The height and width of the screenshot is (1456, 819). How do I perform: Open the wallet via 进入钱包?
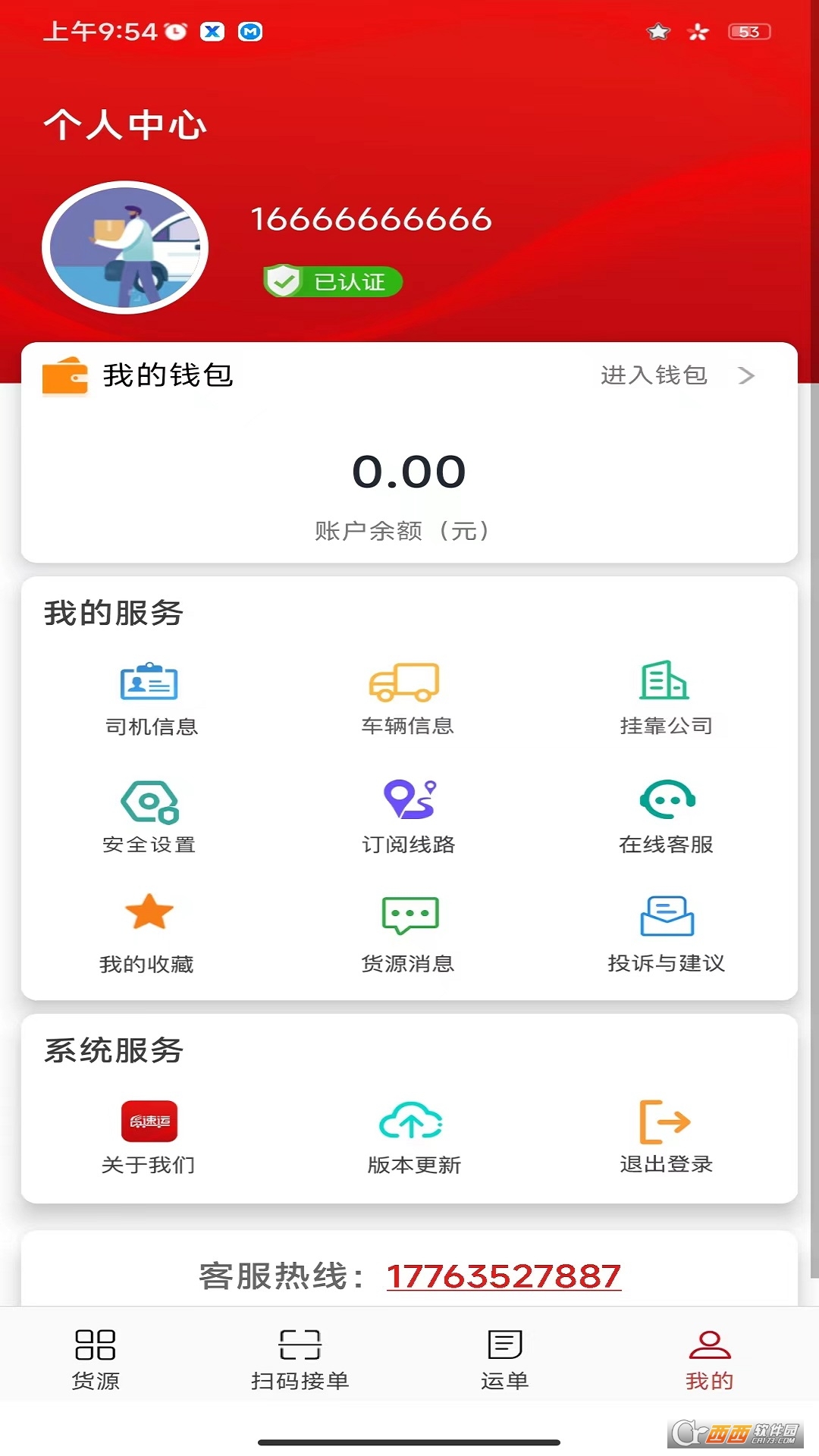[676, 375]
